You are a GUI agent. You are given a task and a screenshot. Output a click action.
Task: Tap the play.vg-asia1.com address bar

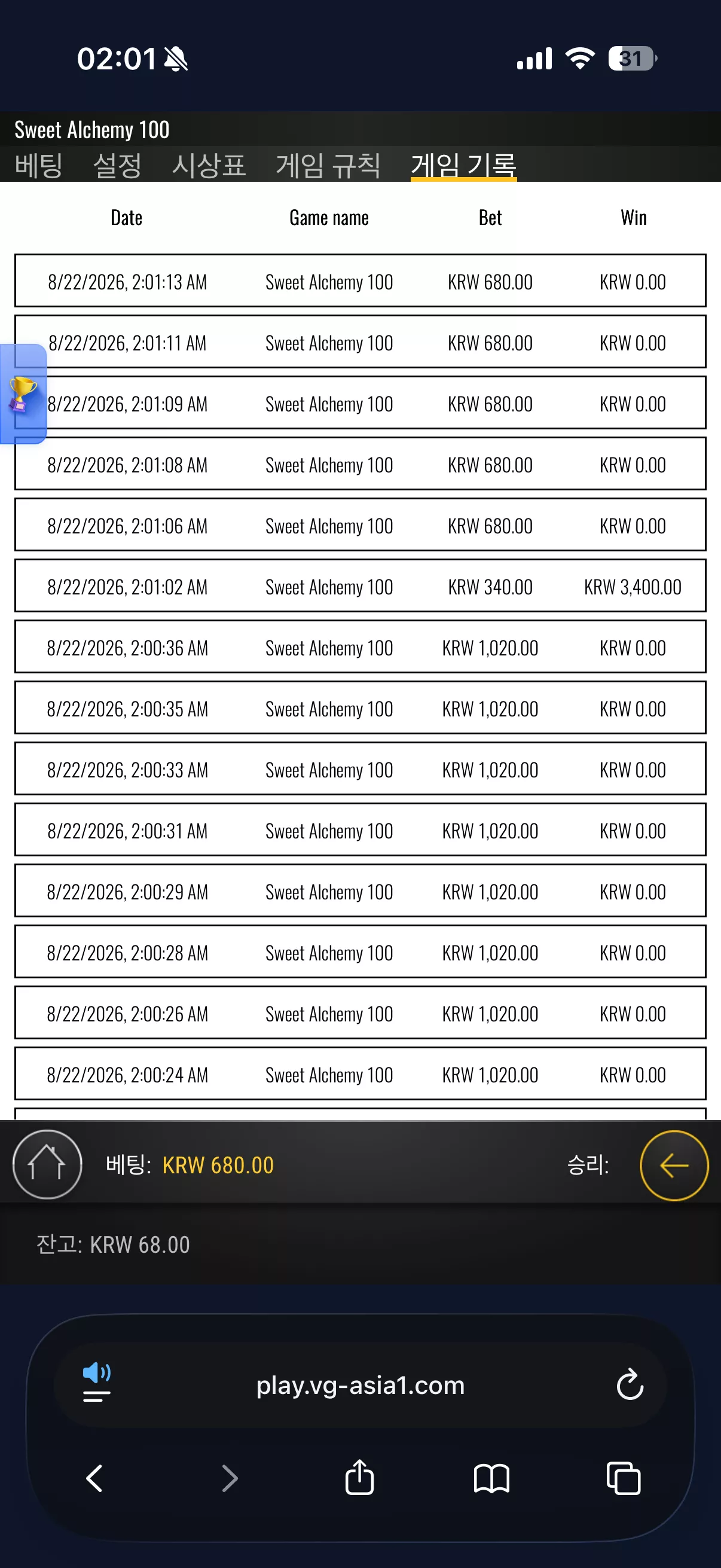(360, 1385)
